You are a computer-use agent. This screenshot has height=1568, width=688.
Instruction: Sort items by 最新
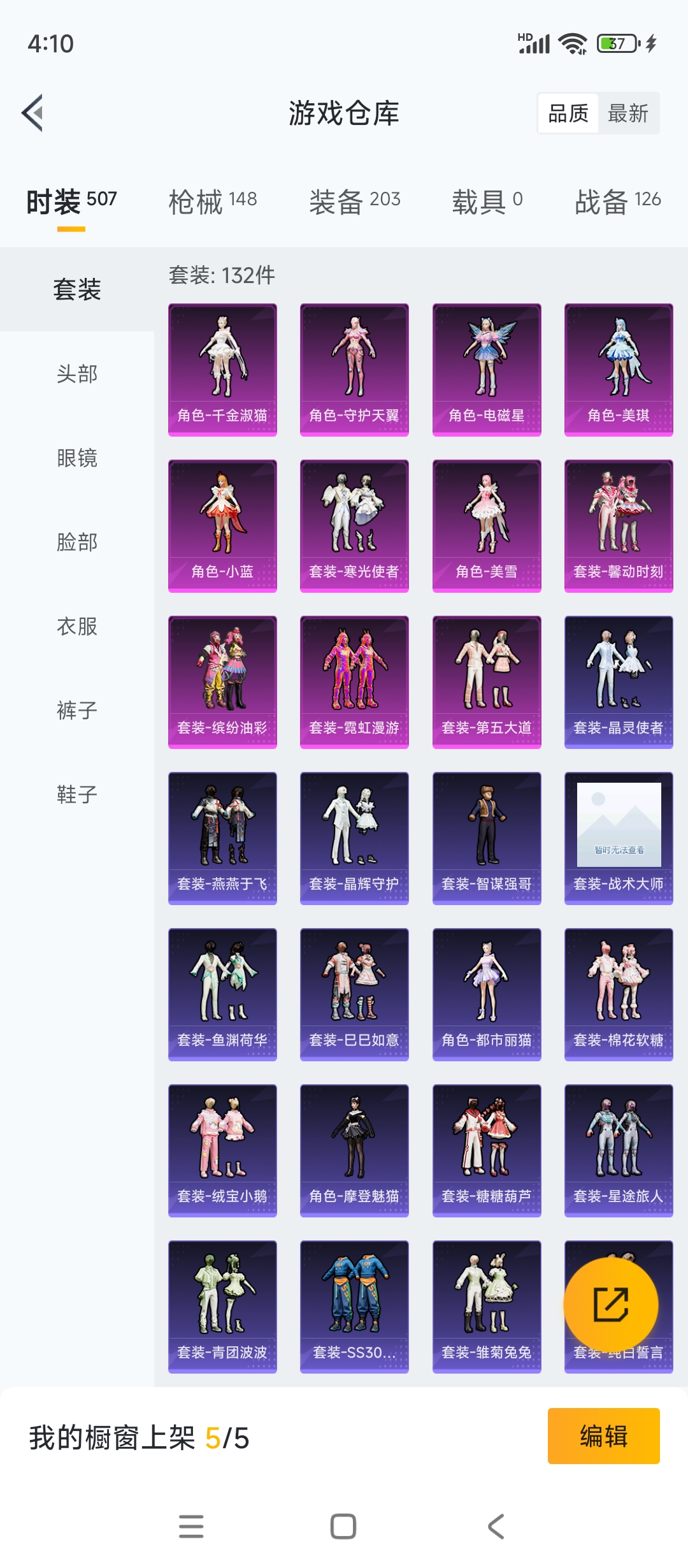click(627, 114)
